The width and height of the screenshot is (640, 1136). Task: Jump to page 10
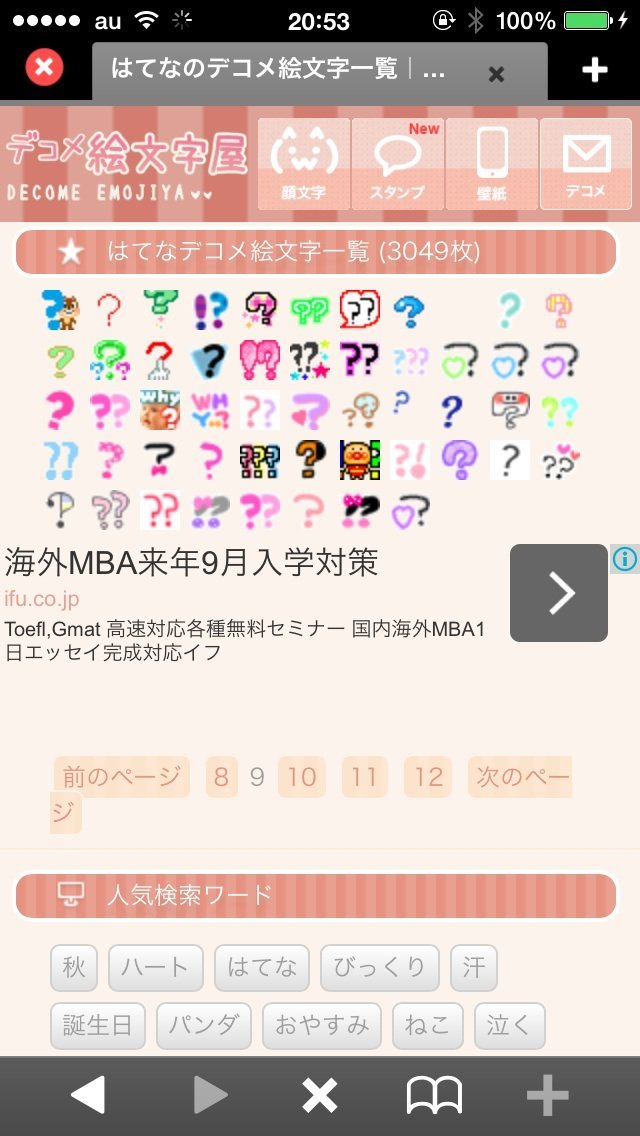(x=302, y=777)
